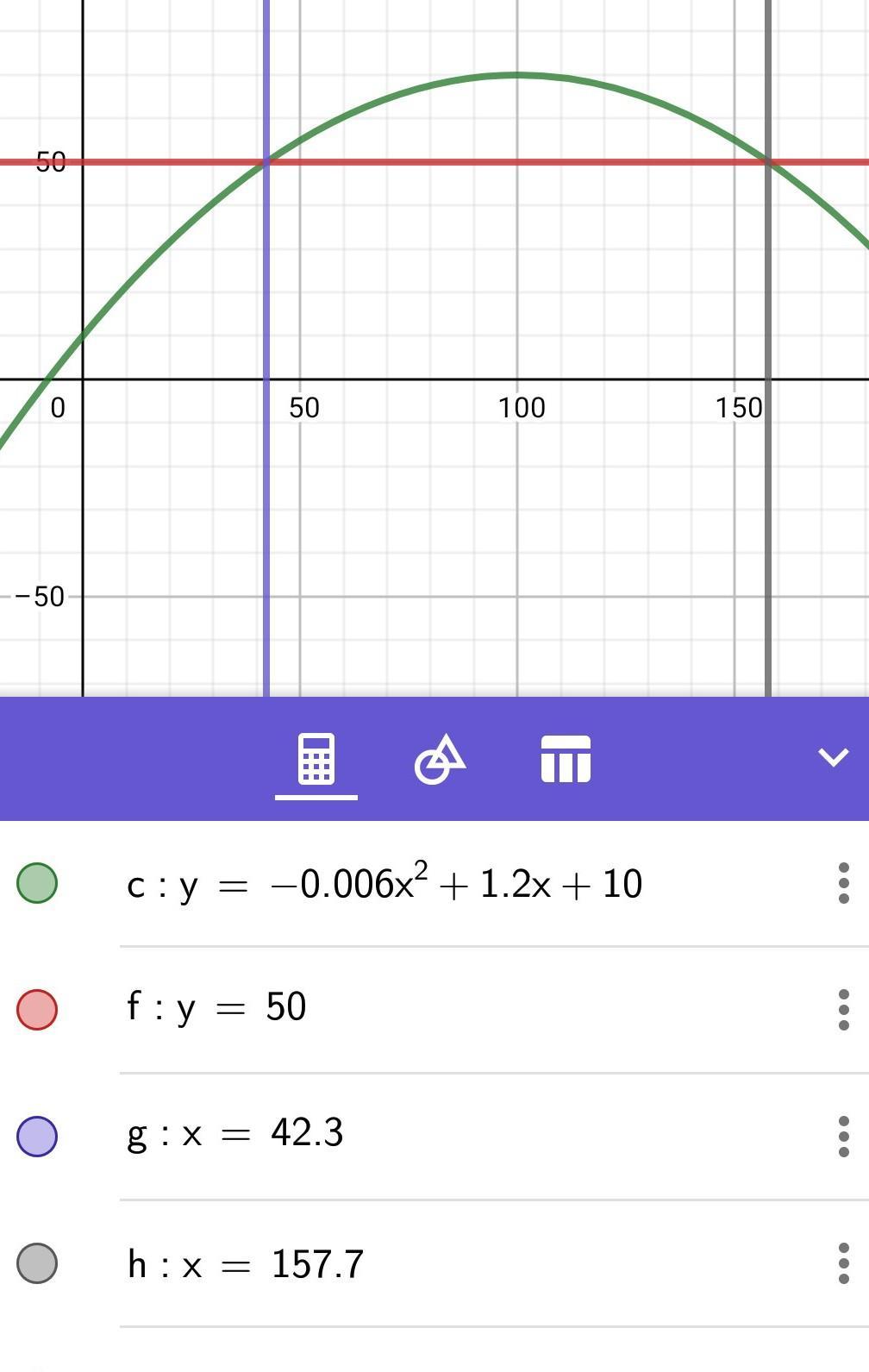Switch to the table of values tab
869x1372 pixels.
click(566, 759)
